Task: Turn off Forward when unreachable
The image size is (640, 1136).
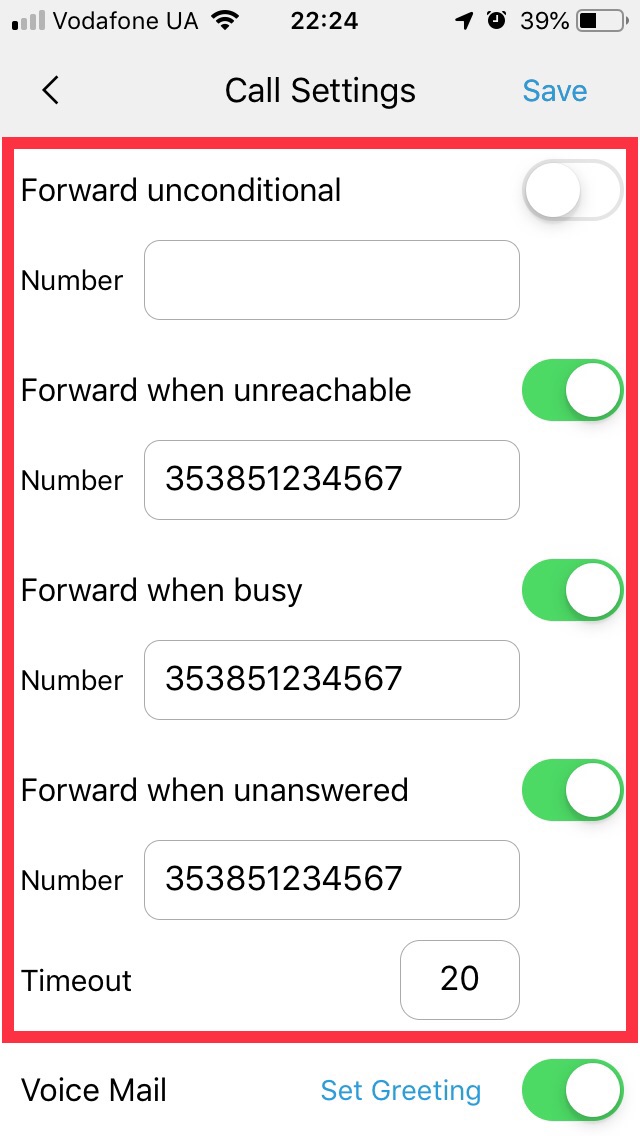Action: [x=573, y=390]
